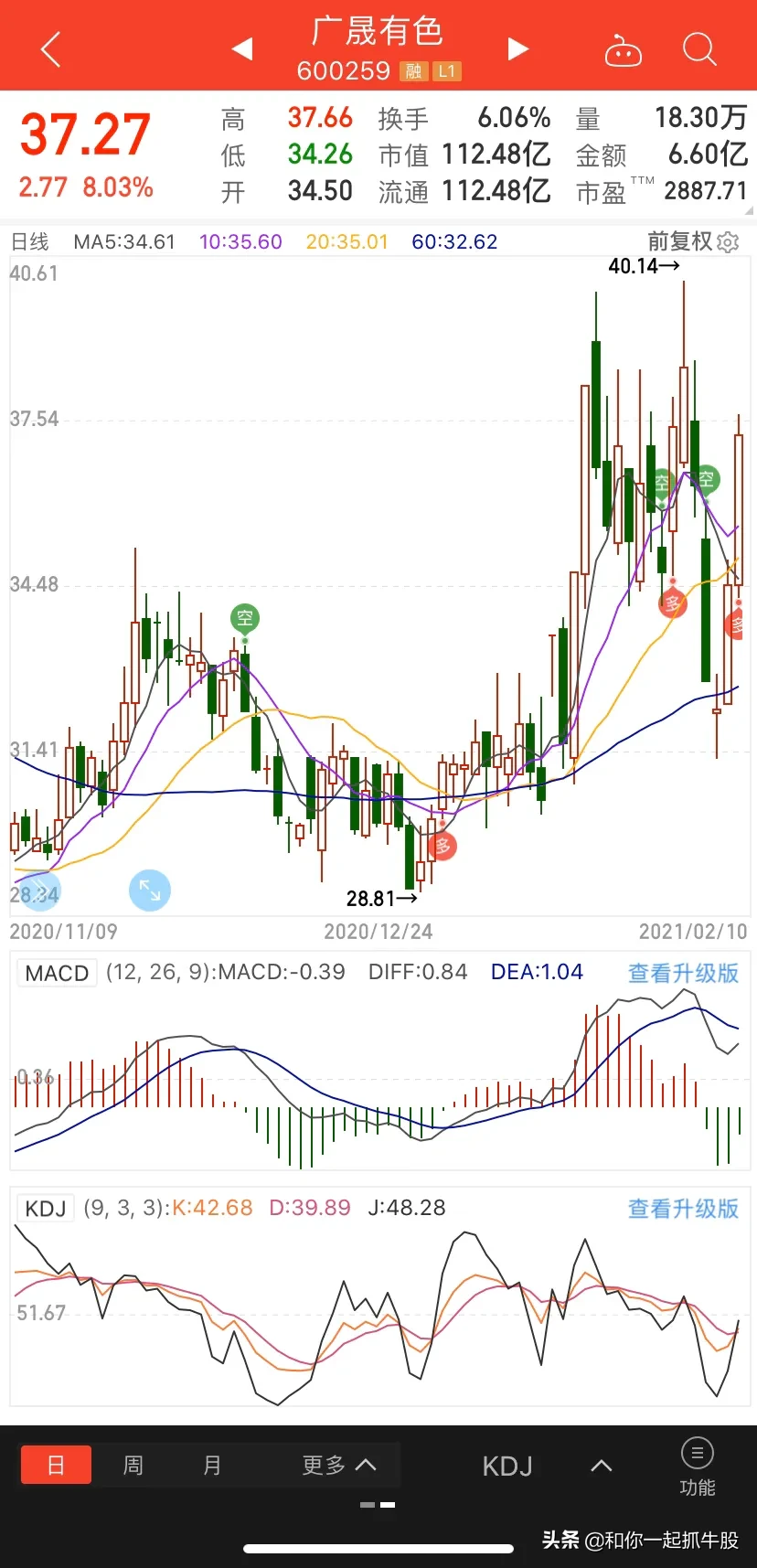Open the 功能 menu
Screen dimensions: 757x1568
pos(697,1467)
